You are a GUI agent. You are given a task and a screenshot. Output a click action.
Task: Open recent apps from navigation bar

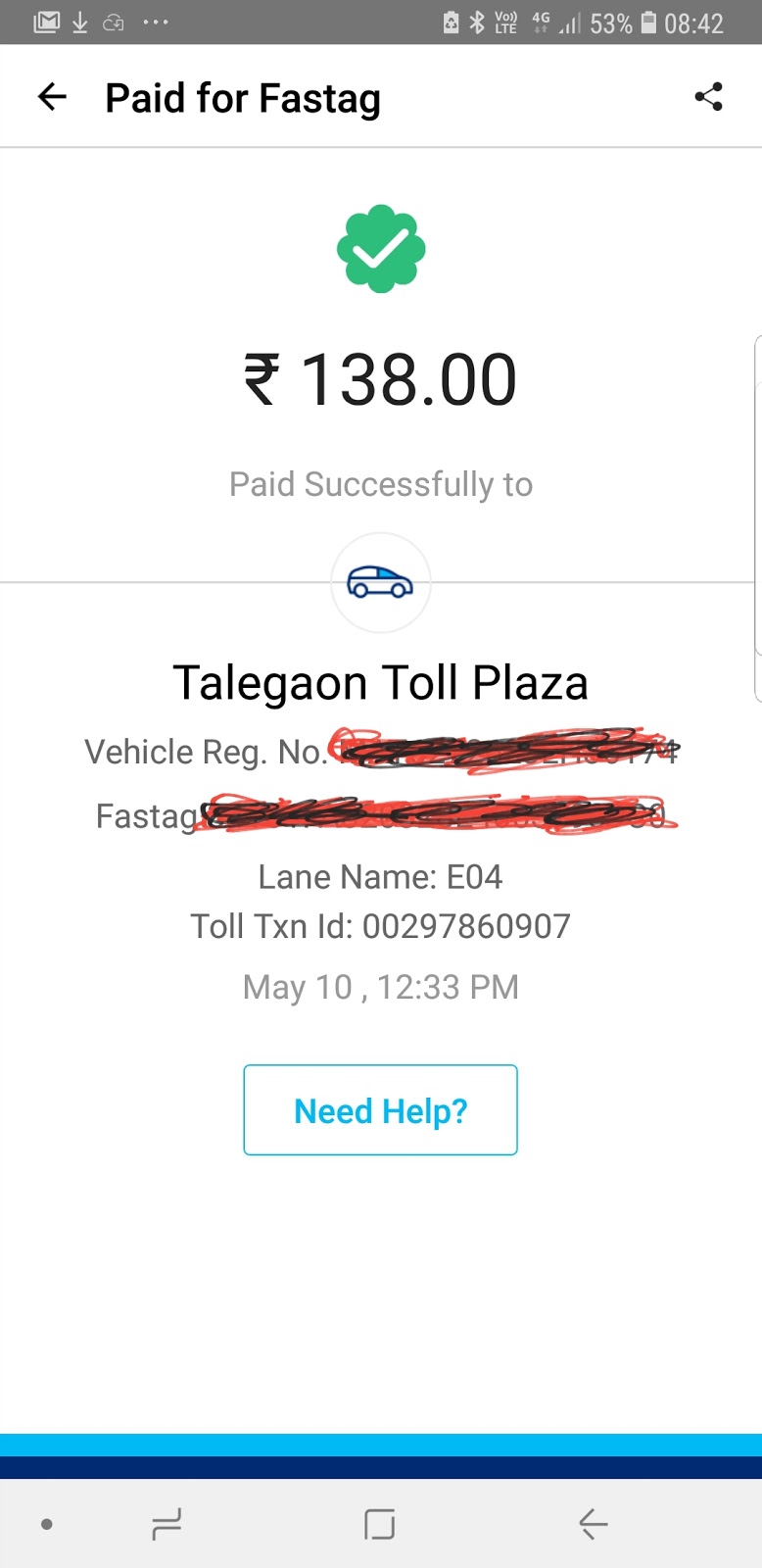click(x=167, y=1524)
